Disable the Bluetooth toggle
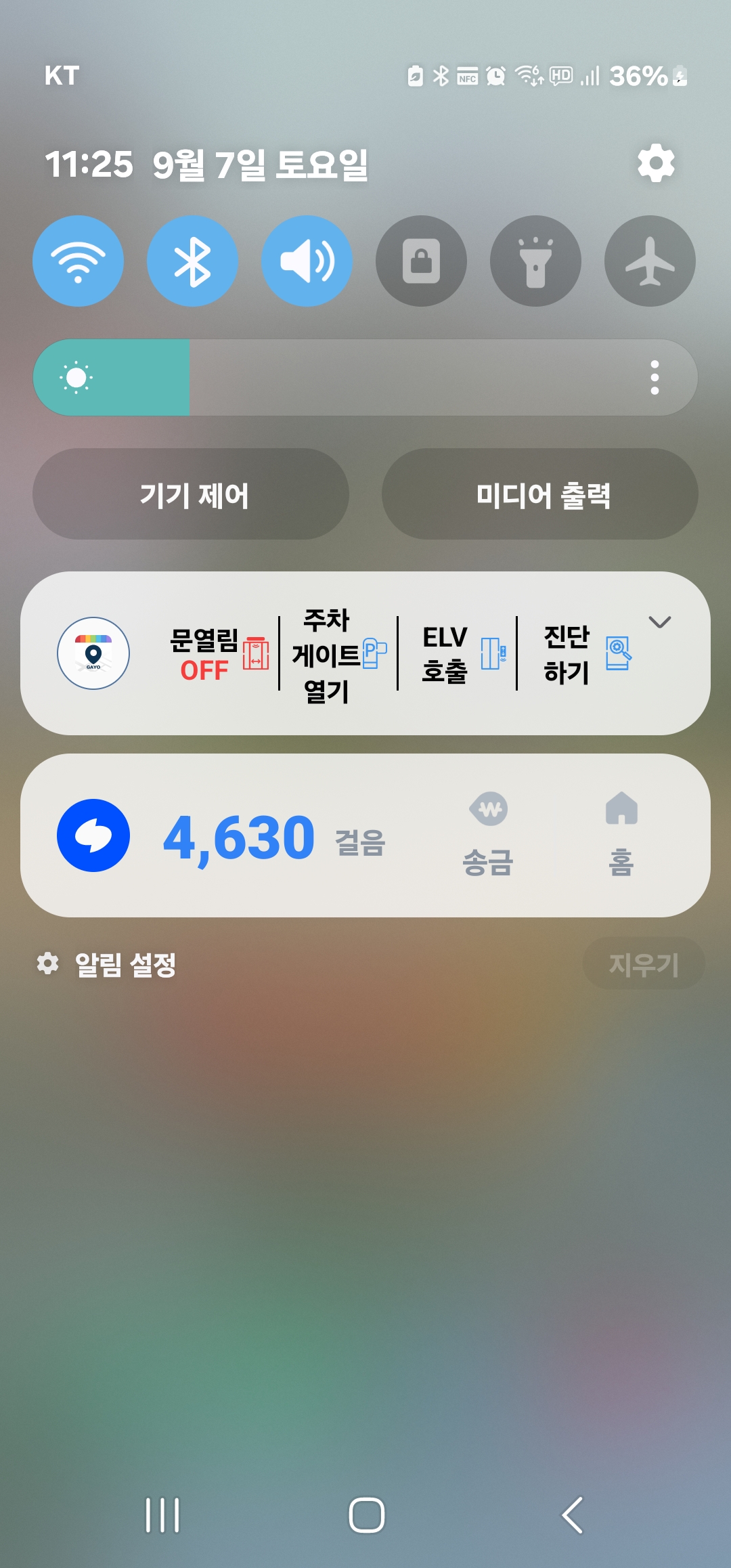Viewport: 731px width, 1568px height. coord(193,261)
